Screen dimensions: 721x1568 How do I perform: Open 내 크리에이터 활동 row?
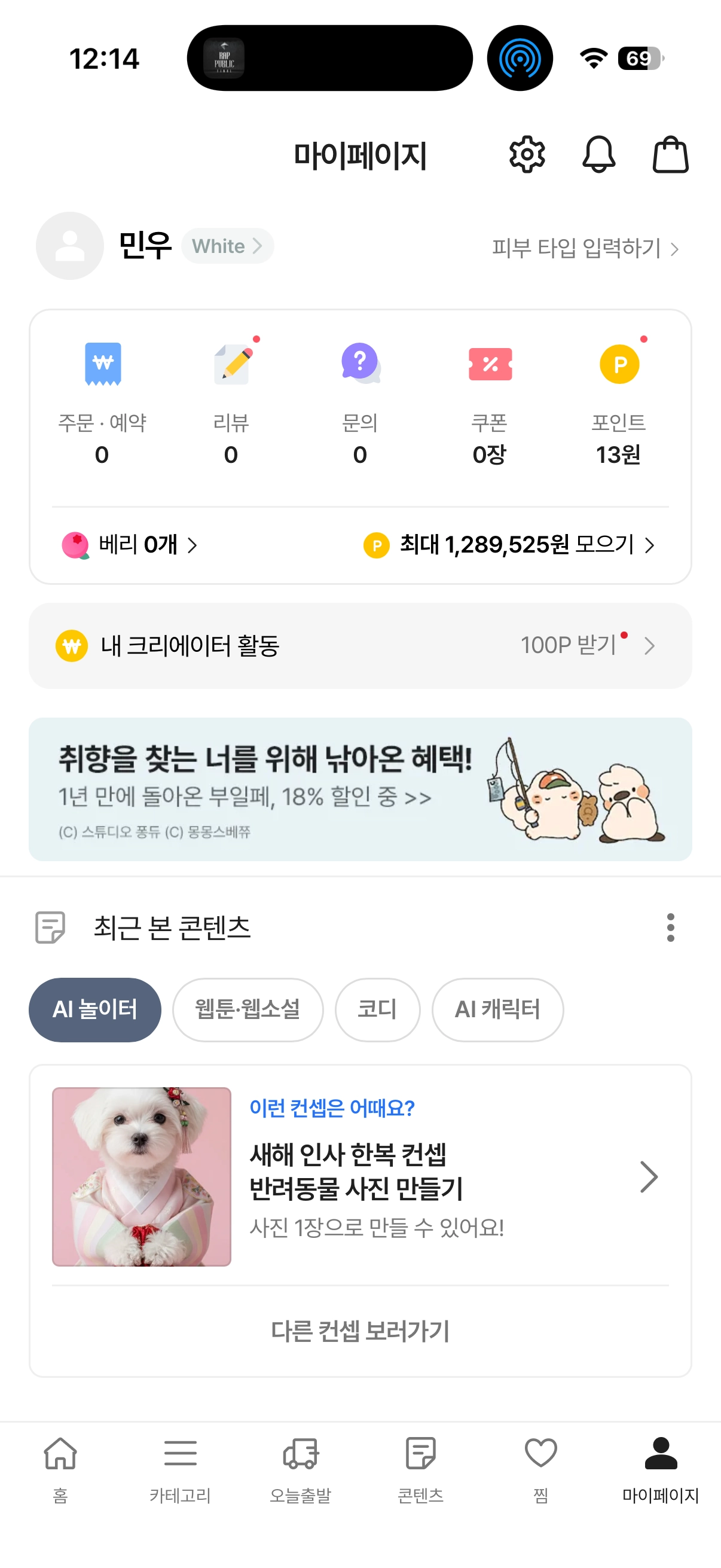click(x=360, y=646)
